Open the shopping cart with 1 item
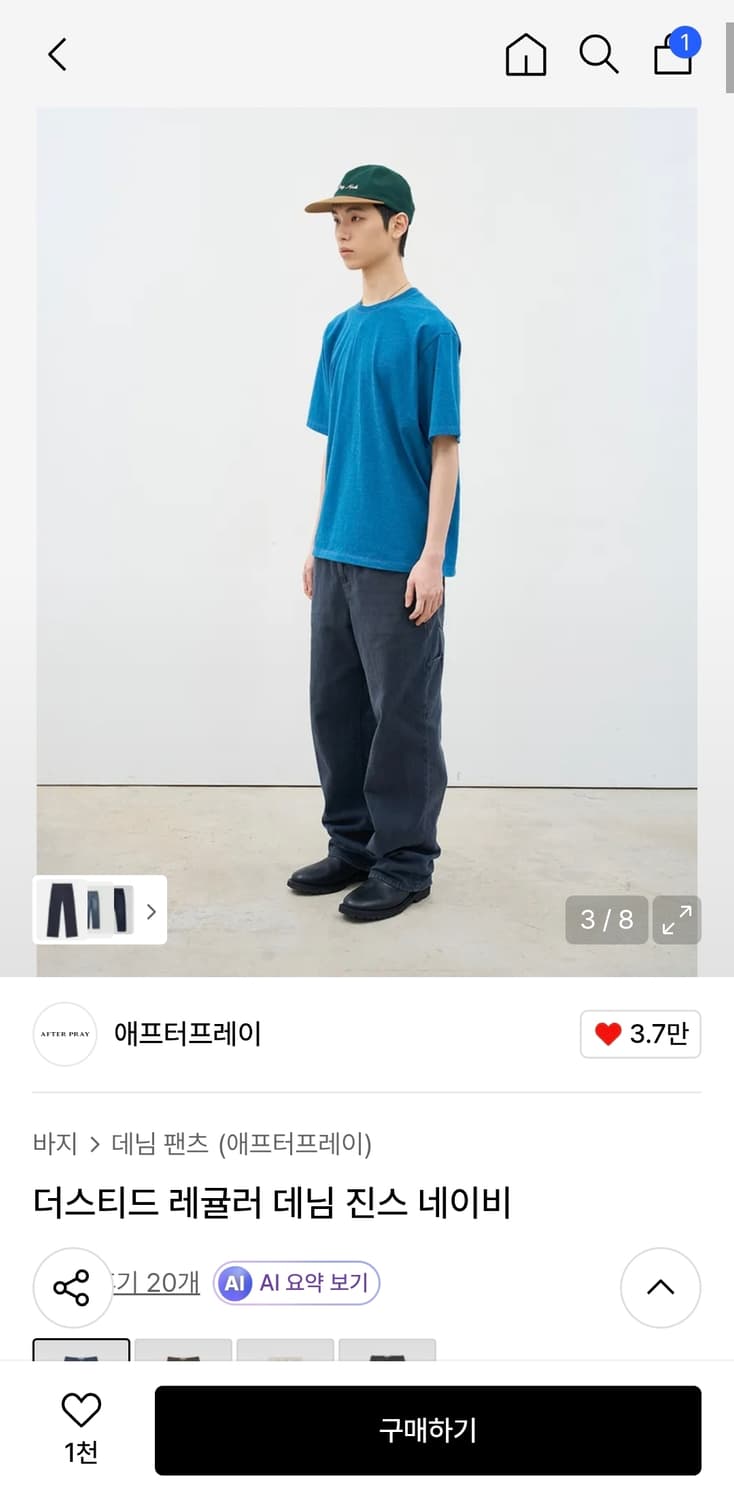The image size is (734, 1500). (671, 58)
